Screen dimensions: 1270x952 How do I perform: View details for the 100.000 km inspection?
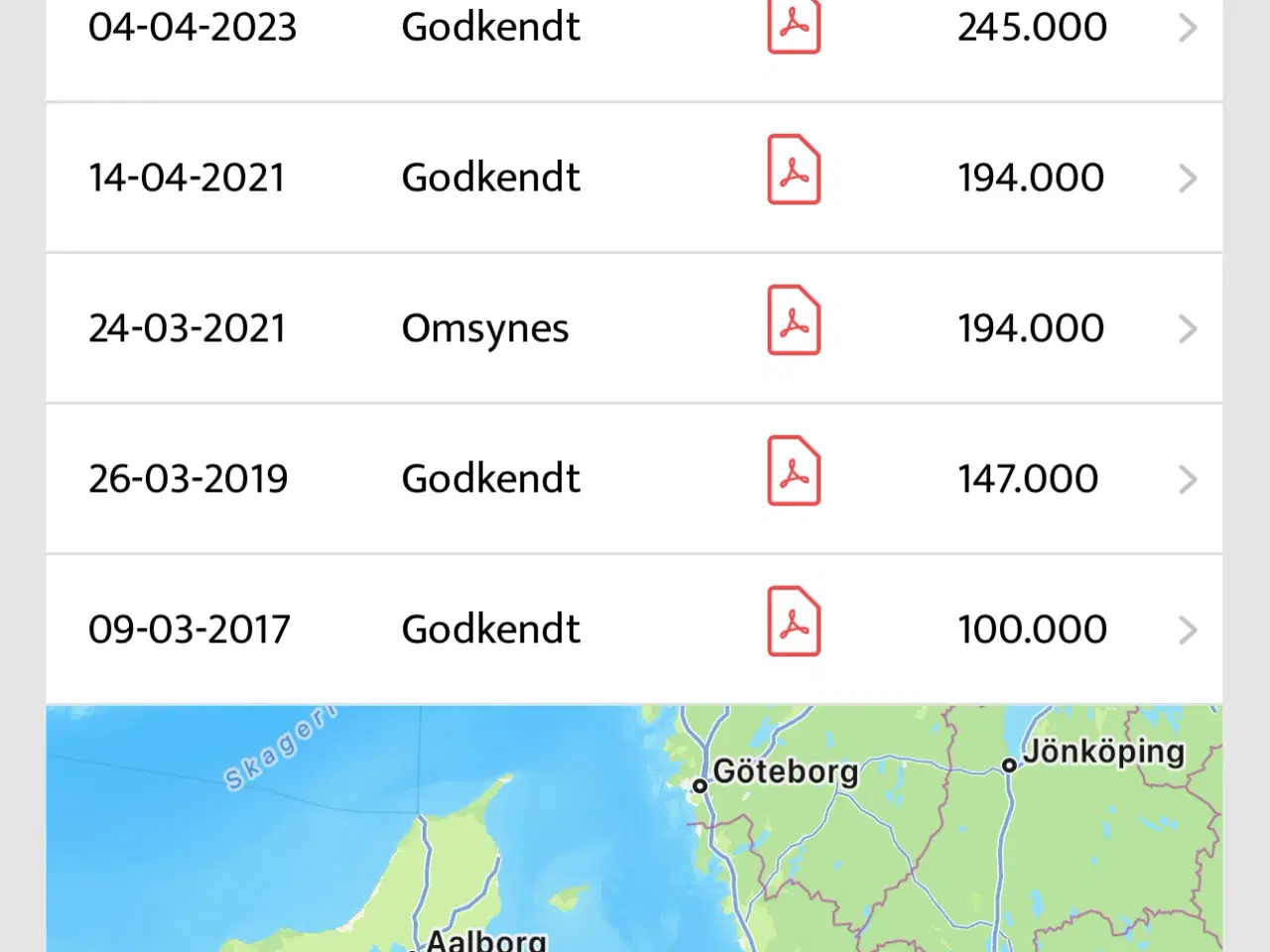[1188, 631]
